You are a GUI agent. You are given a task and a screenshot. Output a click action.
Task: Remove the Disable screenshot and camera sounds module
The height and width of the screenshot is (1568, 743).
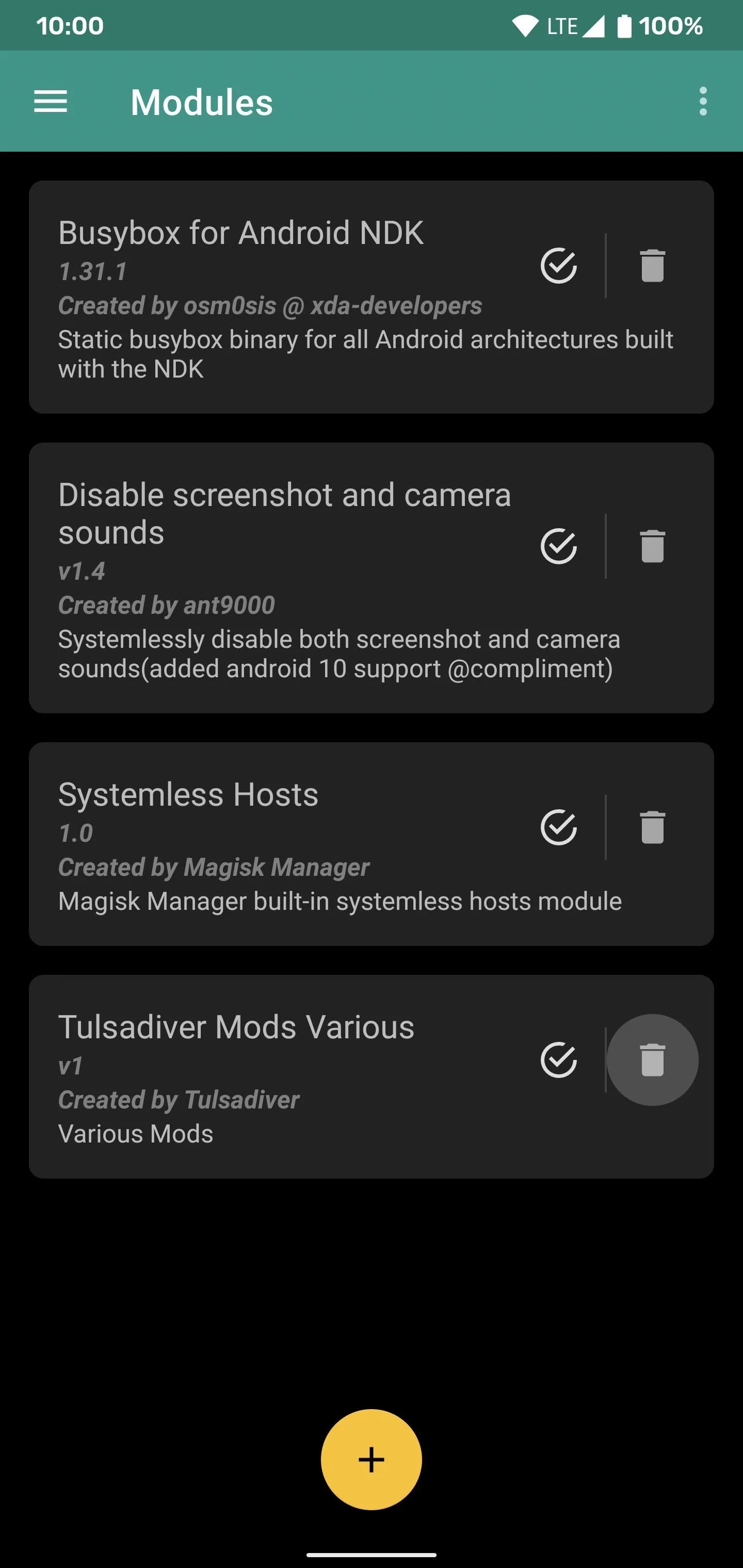point(652,546)
